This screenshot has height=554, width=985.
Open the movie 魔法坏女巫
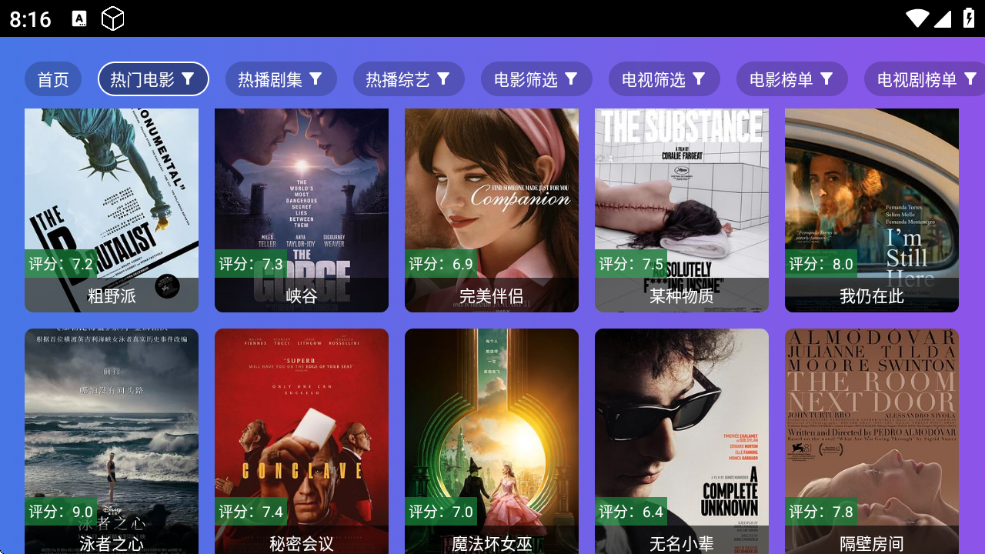492,440
